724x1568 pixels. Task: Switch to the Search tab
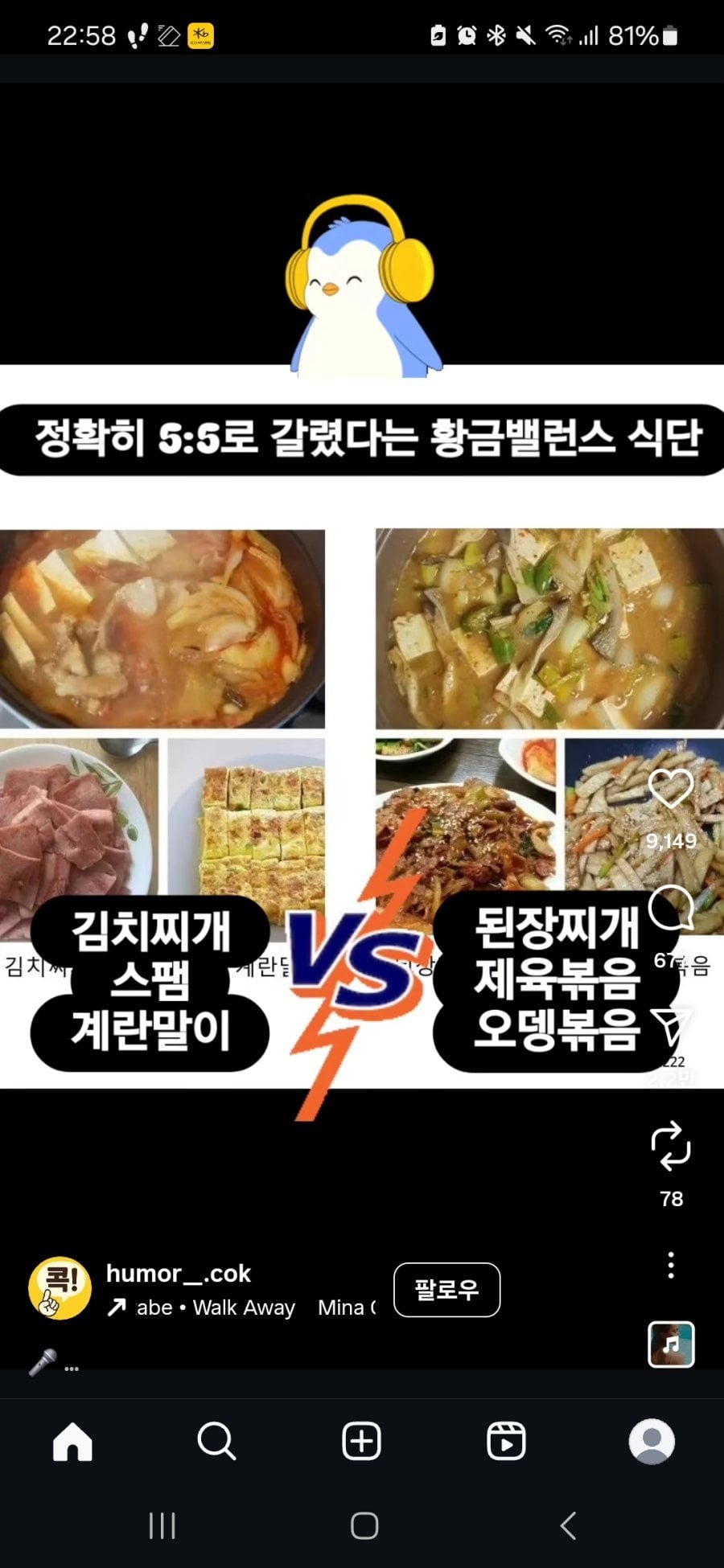216,1441
